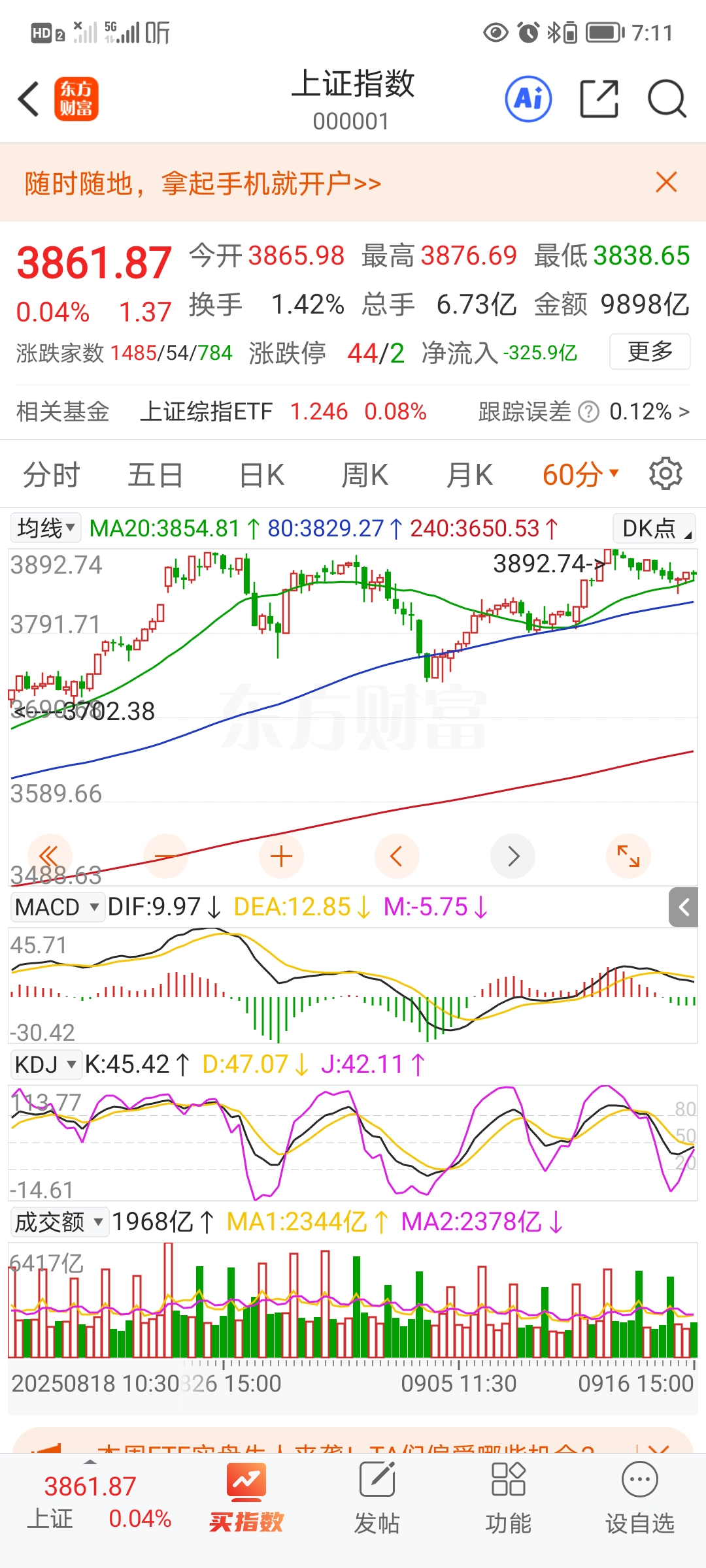Share the 上证指数 page
Image resolution: width=706 pixels, height=1568 pixels.
point(599,99)
